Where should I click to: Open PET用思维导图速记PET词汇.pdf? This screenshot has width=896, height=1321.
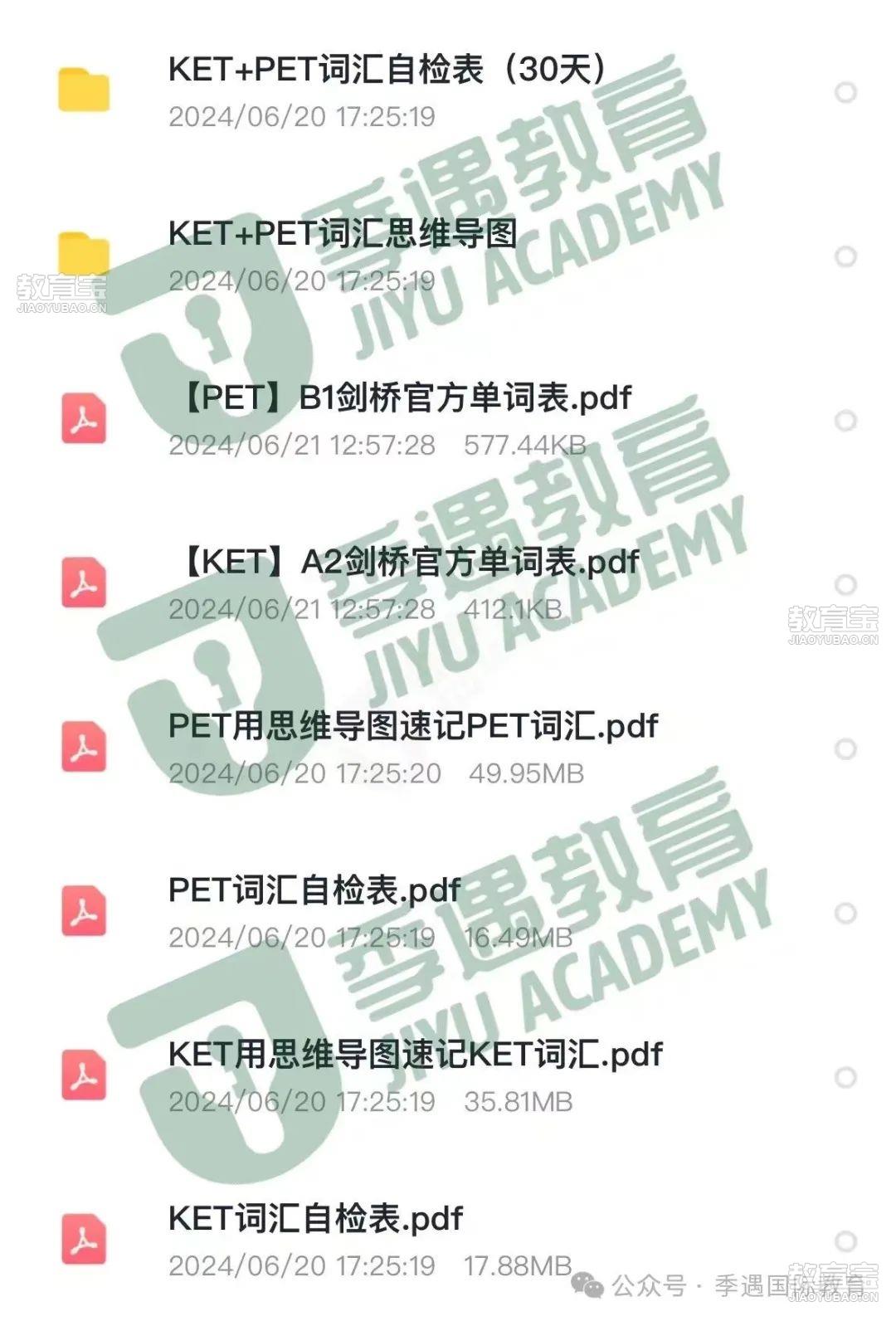[412, 727]
